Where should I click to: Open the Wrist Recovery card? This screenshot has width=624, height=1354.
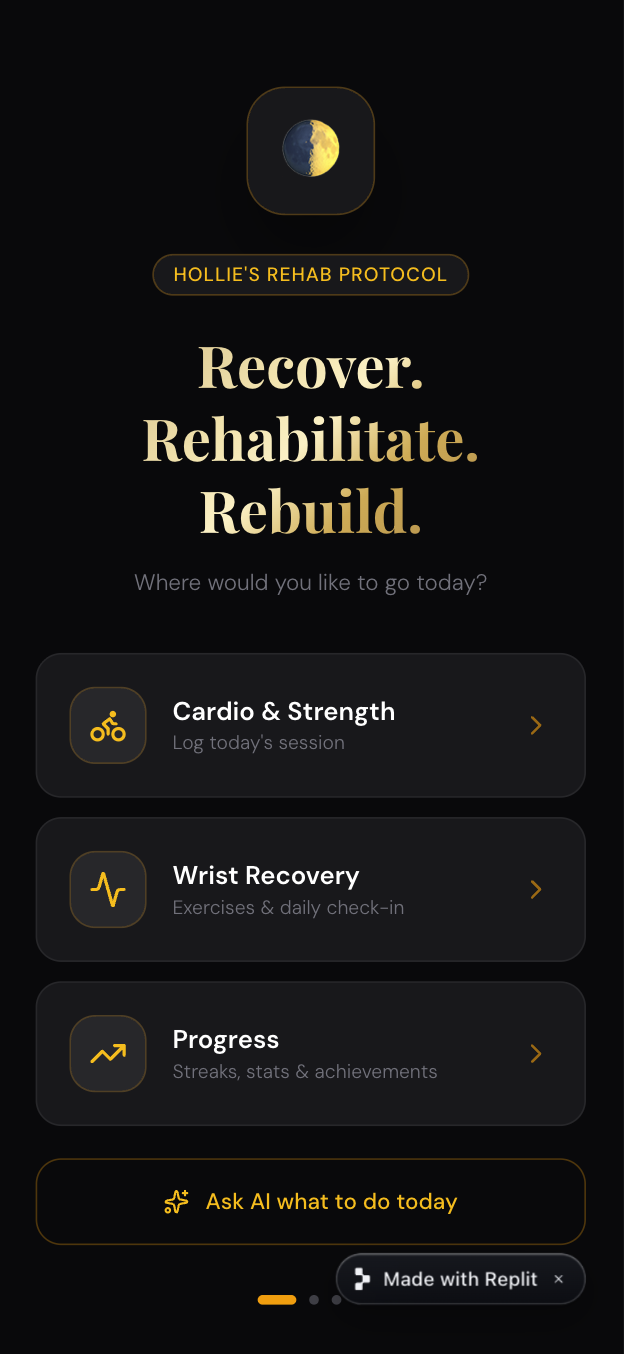click(311, 889)
